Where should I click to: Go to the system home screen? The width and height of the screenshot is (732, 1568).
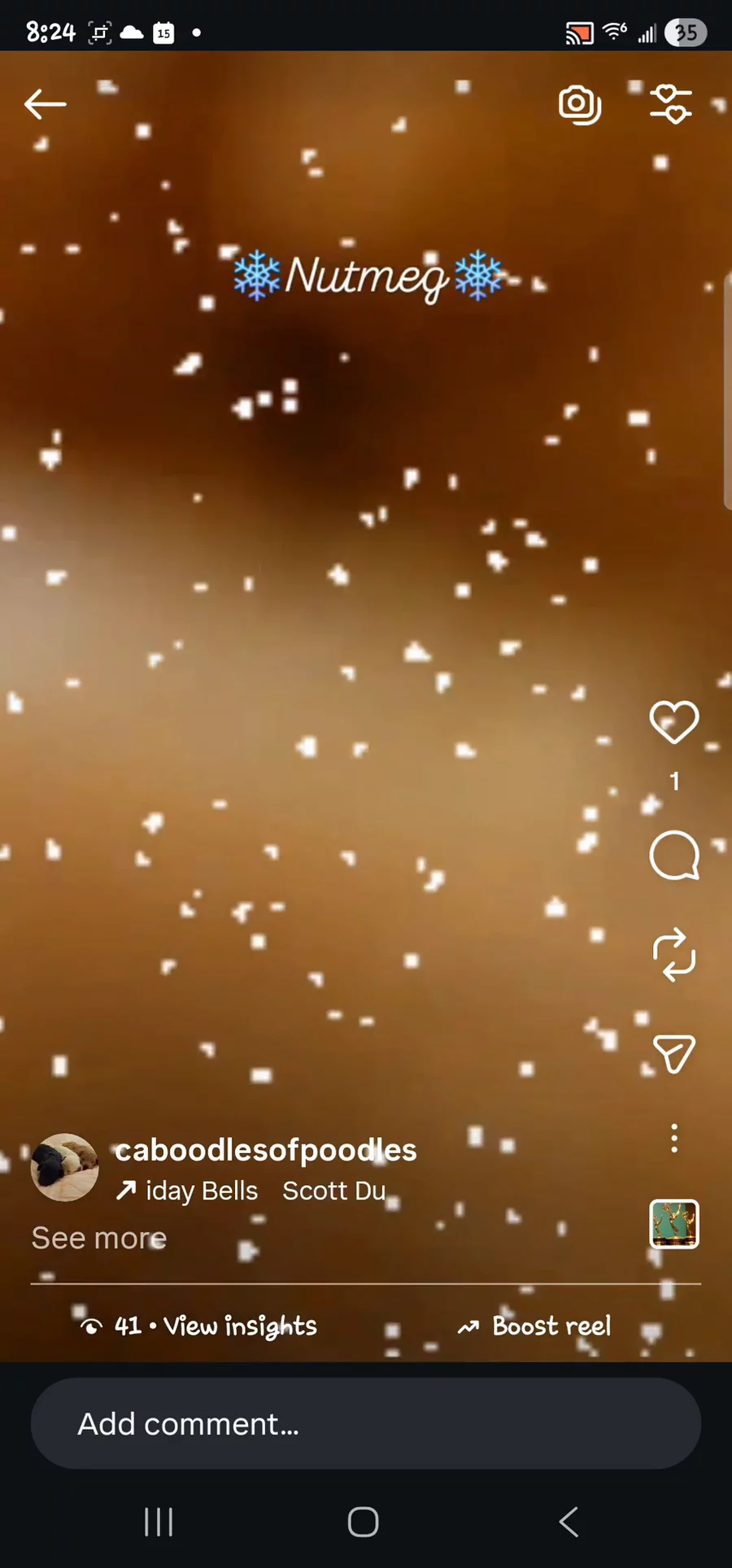click(x=364, y=1522)
